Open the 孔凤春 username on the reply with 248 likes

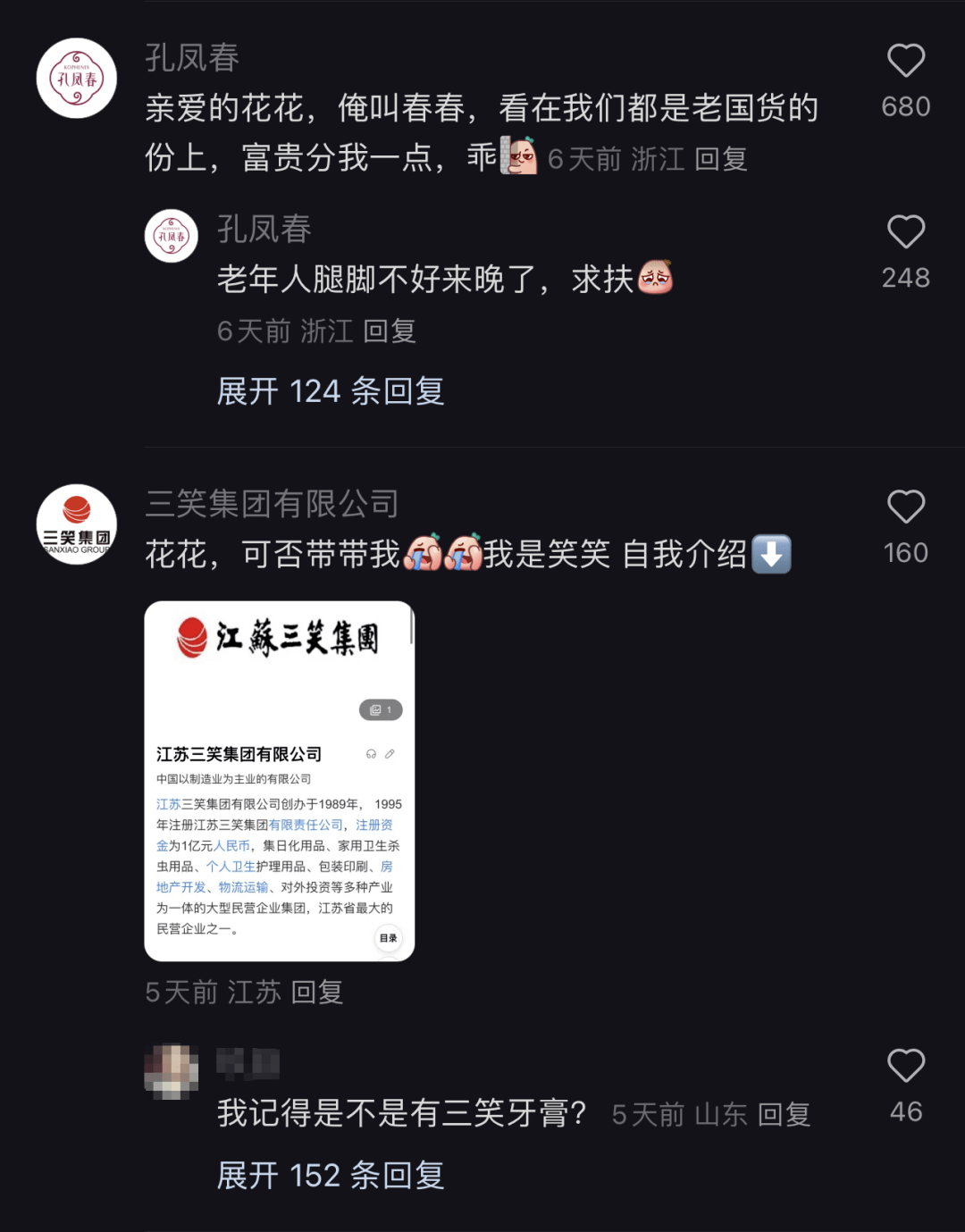(264, 230)
